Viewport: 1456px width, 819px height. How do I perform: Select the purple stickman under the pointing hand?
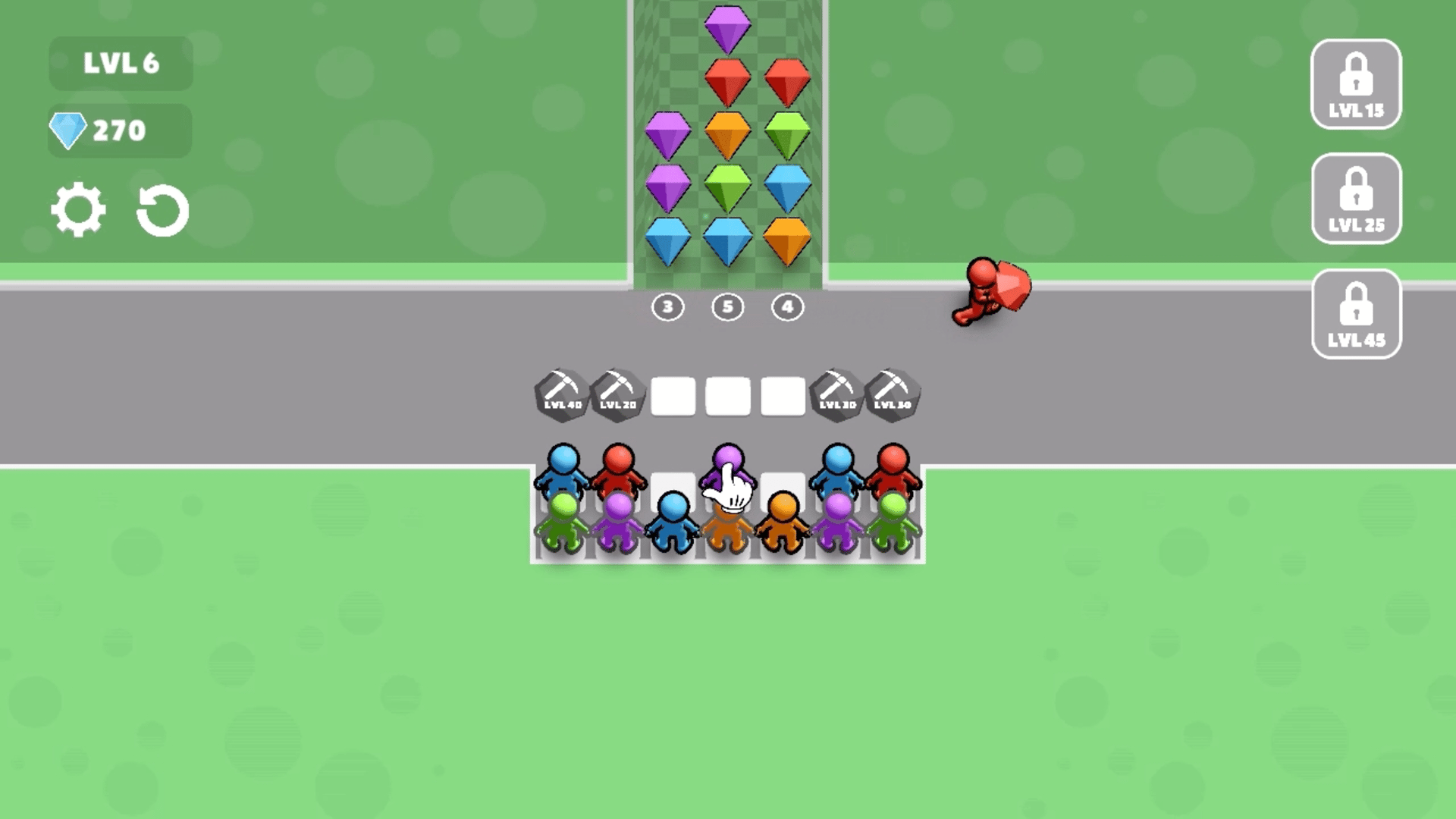click(727, 466)
